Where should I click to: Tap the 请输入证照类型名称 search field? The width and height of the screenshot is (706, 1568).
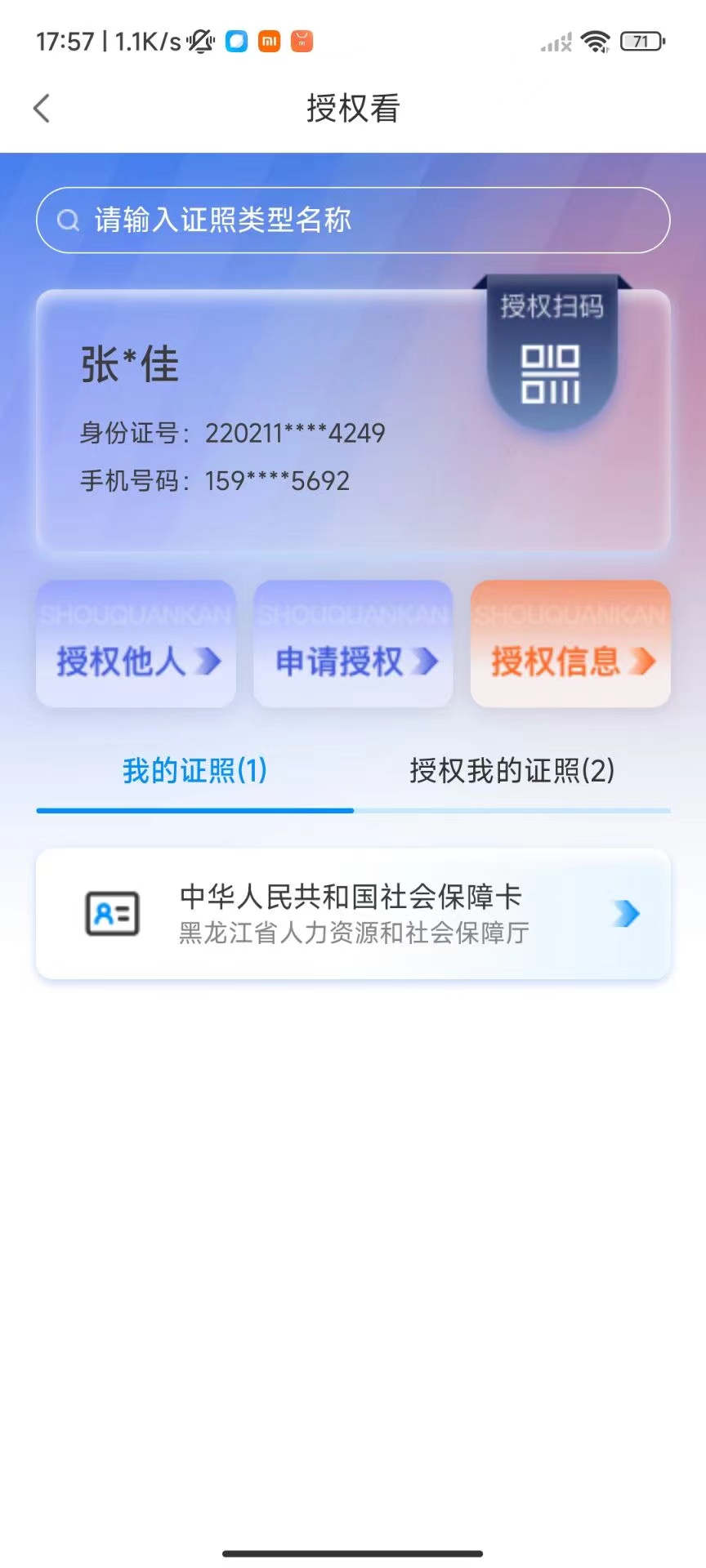(x=353, y=220)
